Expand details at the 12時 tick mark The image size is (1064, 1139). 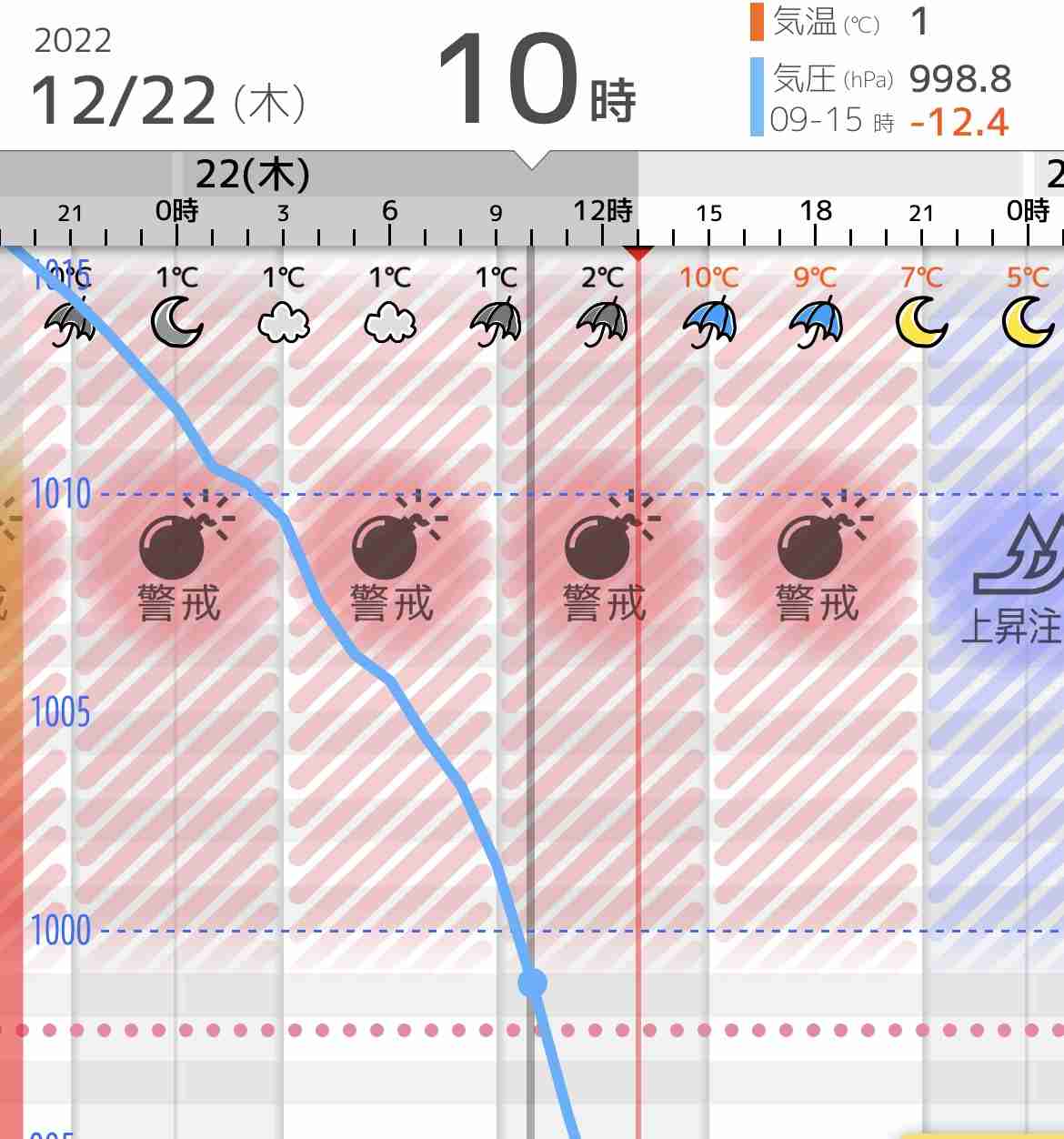pos(603,210)
